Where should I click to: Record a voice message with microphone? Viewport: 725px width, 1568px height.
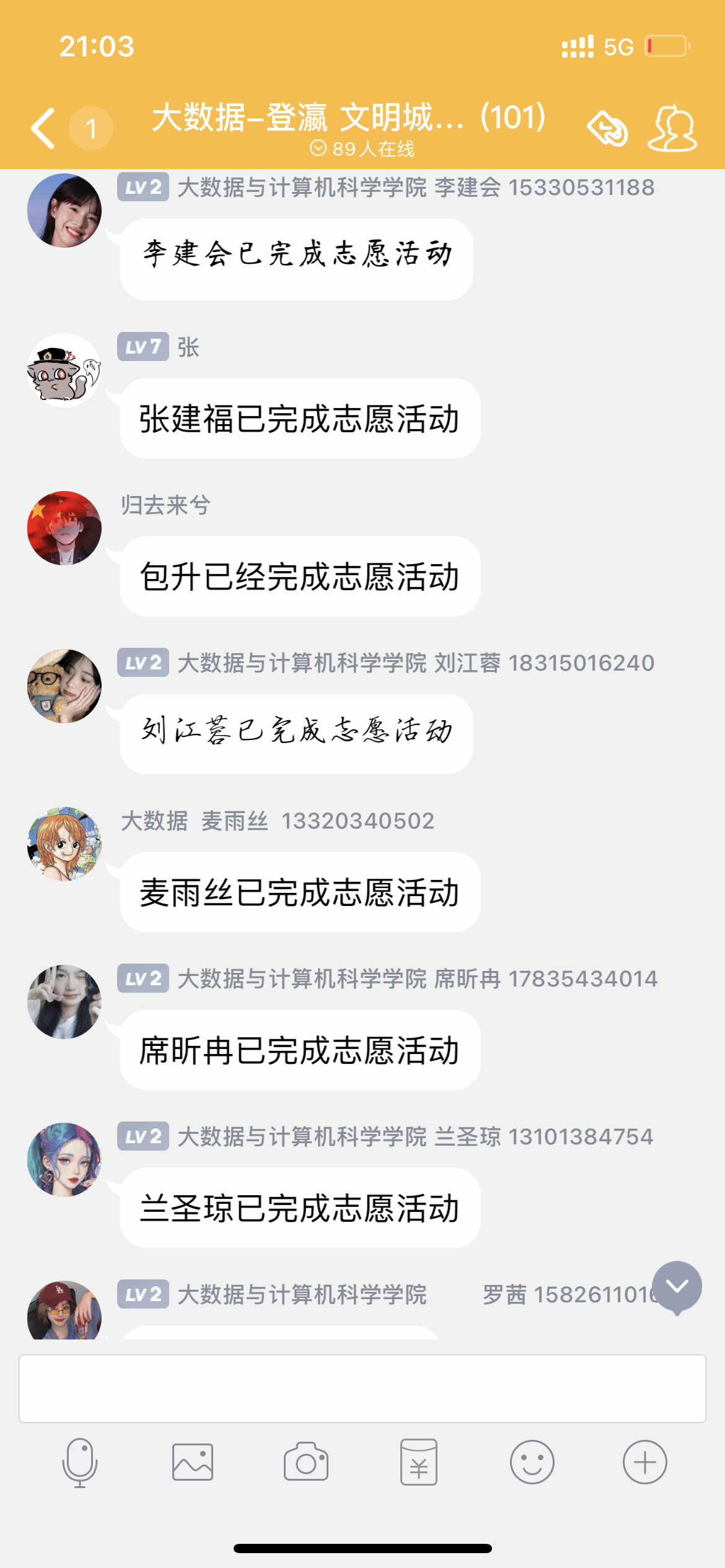[80, 1462]
